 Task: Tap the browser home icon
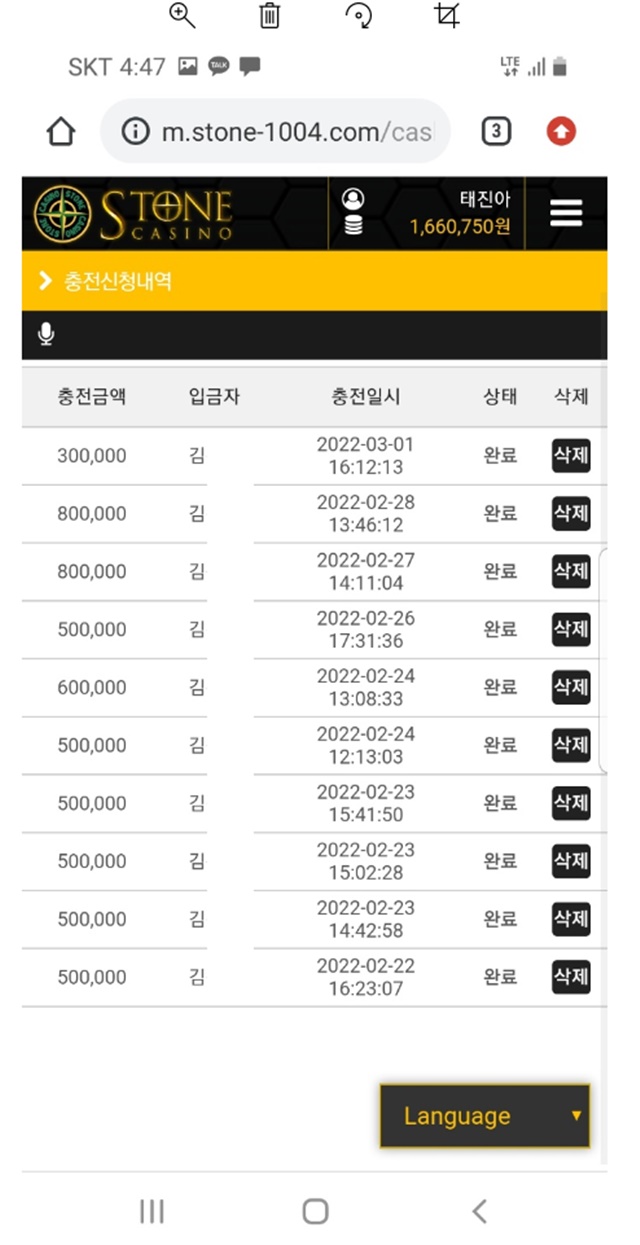coord(61,132)
